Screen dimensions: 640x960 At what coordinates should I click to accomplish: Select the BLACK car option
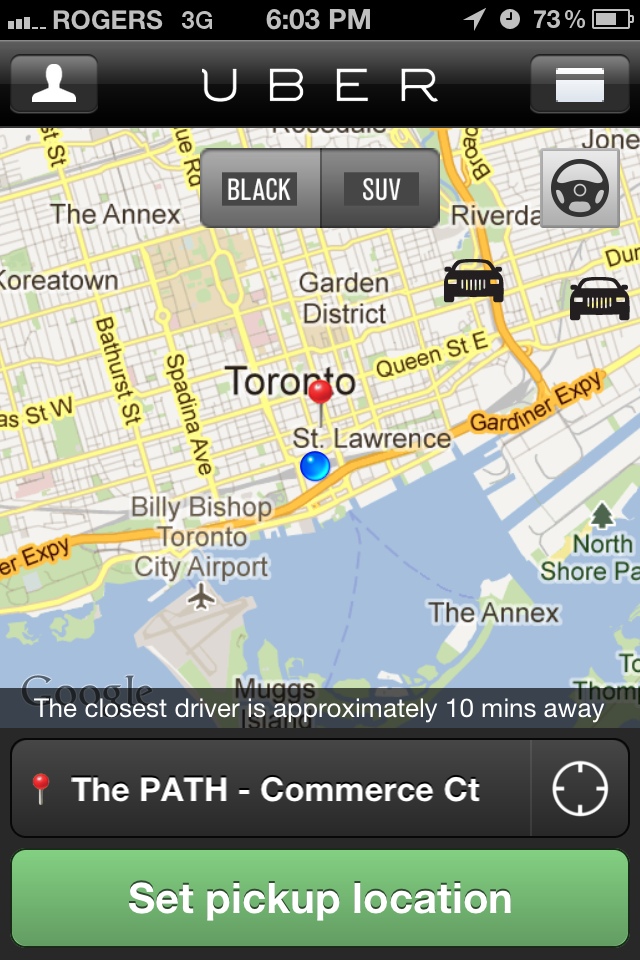click(x=259, y=189)
